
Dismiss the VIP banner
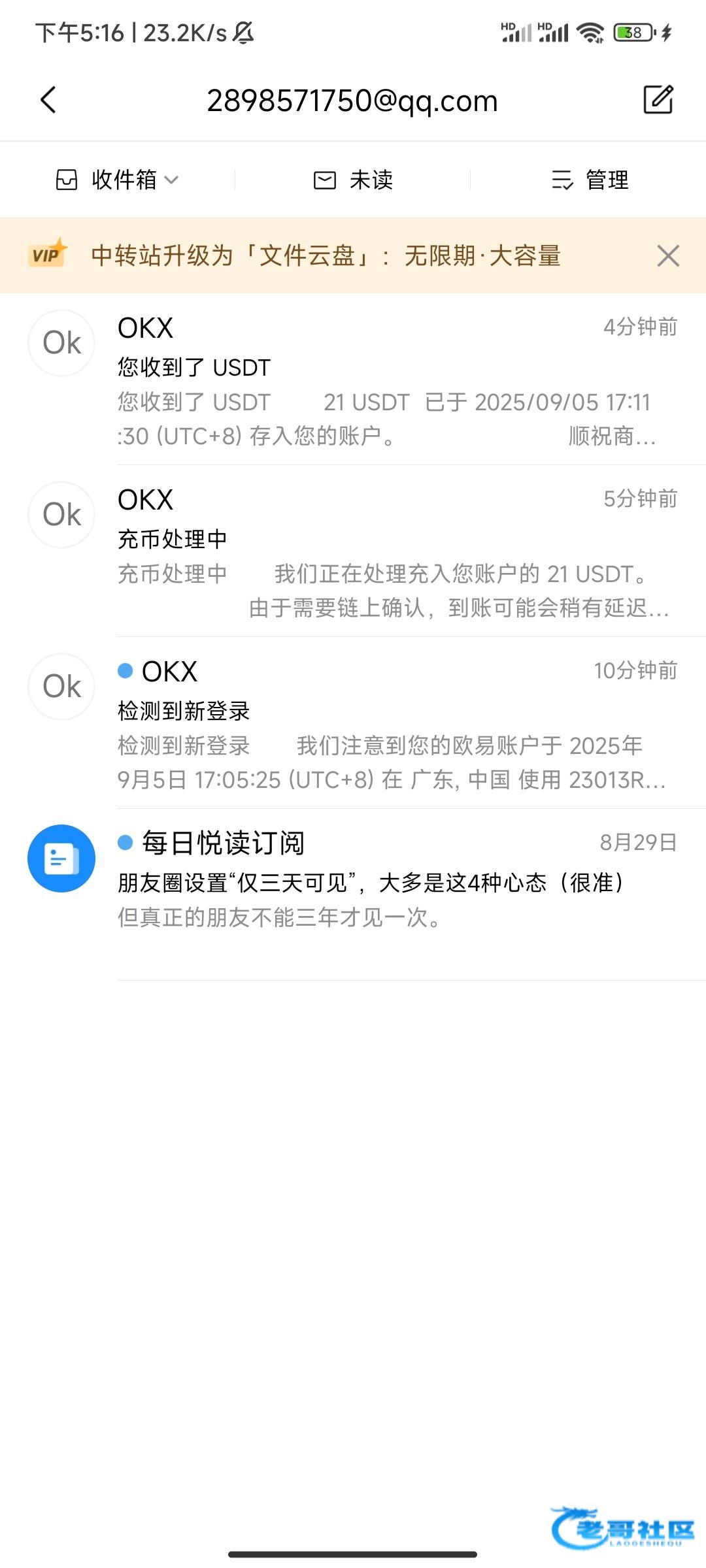tap(668, 255)
